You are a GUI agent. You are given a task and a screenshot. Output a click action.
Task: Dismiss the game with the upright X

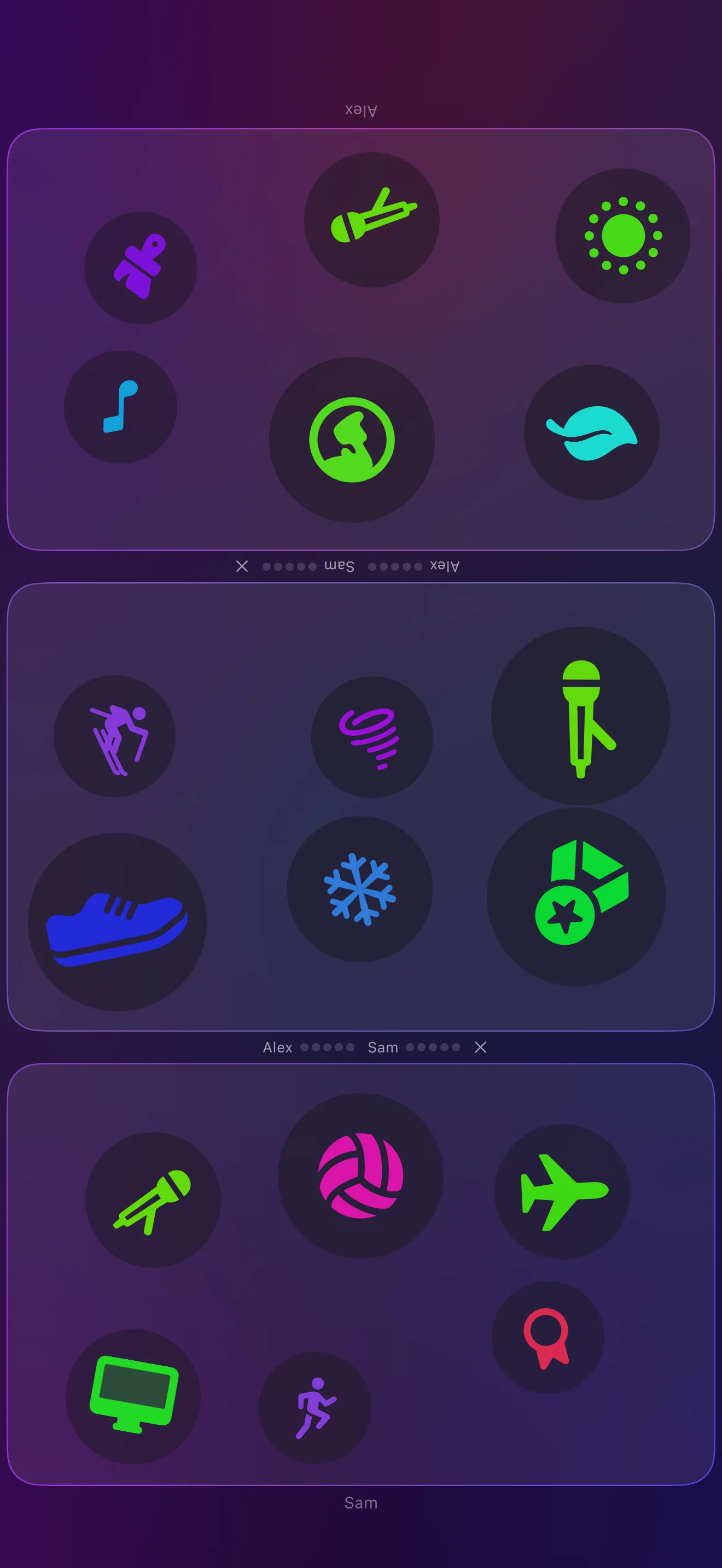(x=480, y=1047)
